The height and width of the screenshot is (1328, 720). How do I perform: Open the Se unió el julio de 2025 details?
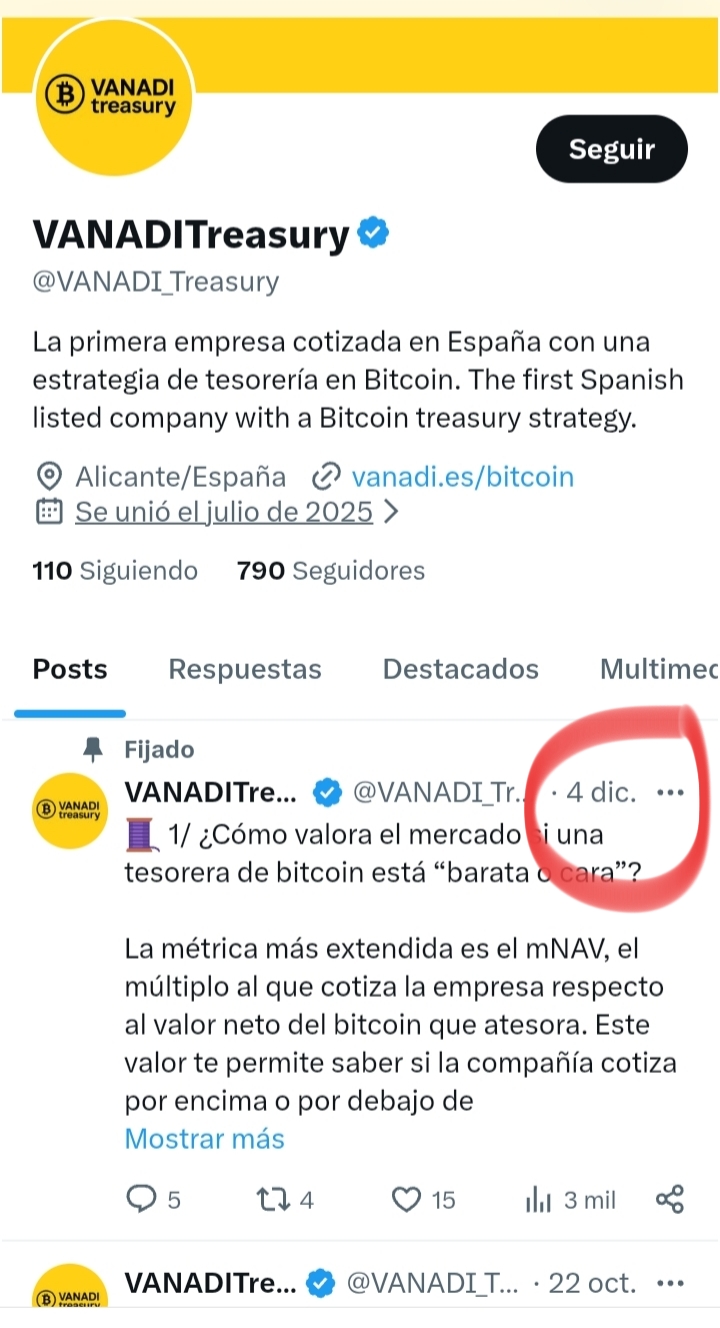click(224, 512)
